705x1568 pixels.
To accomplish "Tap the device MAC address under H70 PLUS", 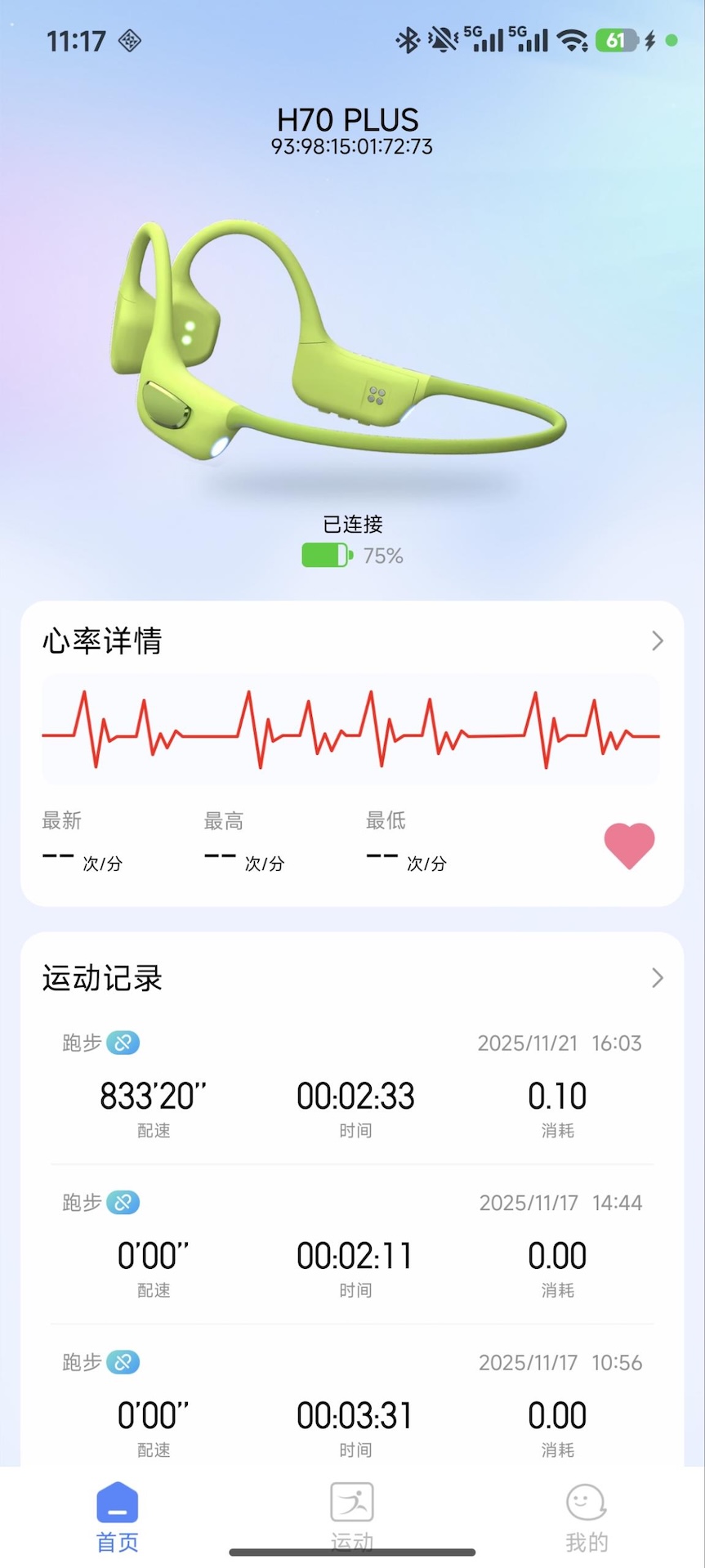I will [x=352, y=149].
